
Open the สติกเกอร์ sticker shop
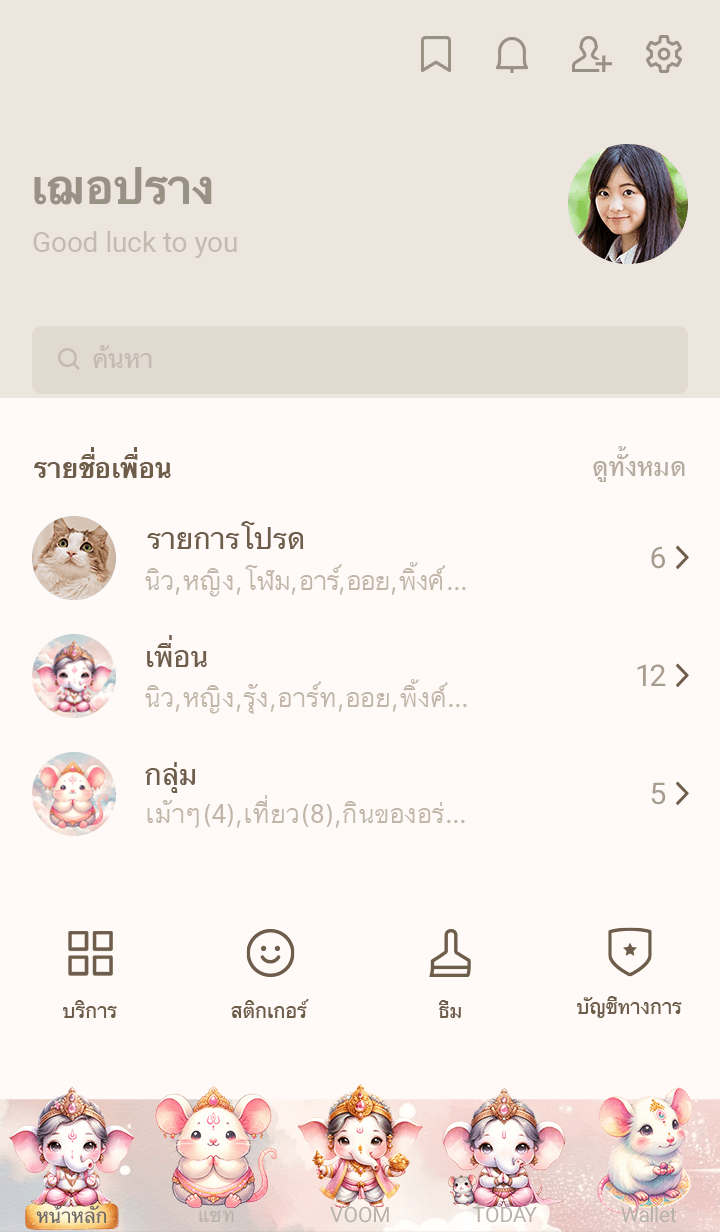point(270,972)
